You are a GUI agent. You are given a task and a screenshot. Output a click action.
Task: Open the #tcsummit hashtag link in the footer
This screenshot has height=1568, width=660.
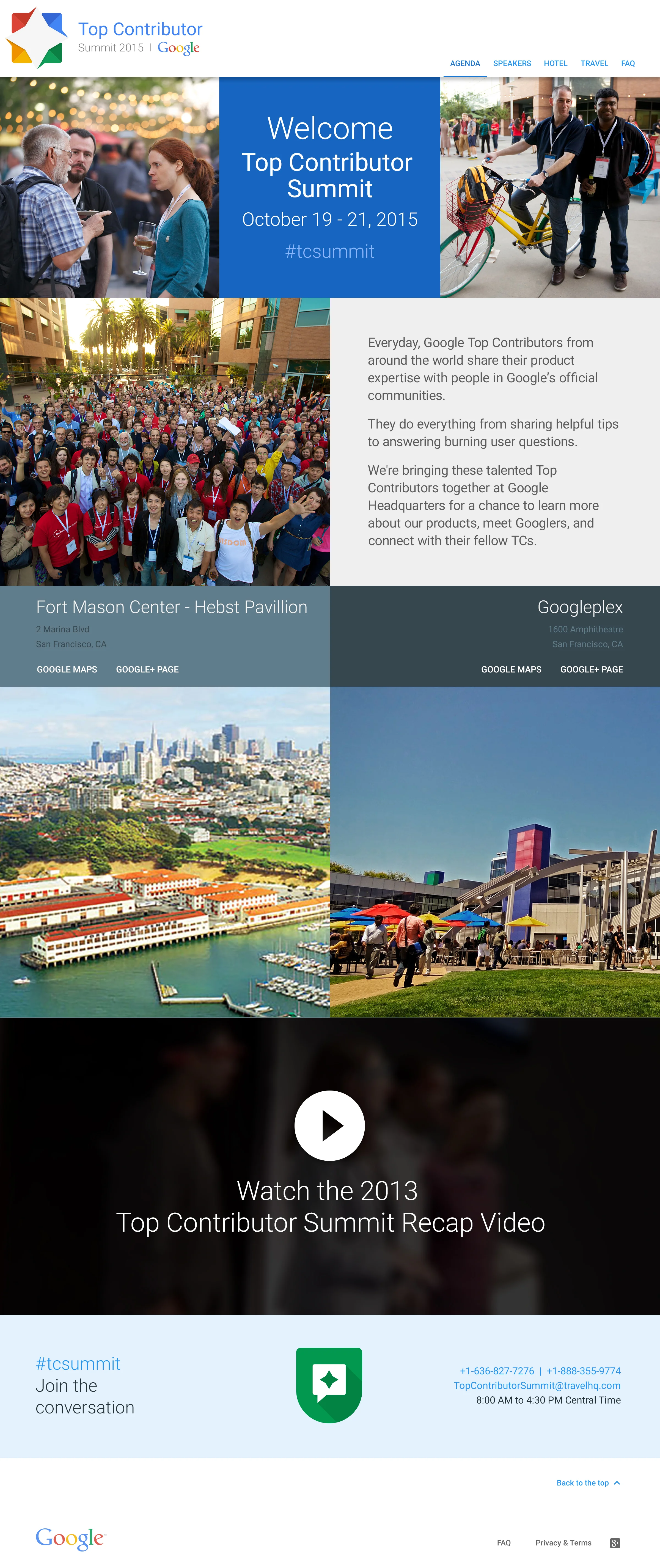[x=78, y=1363]
